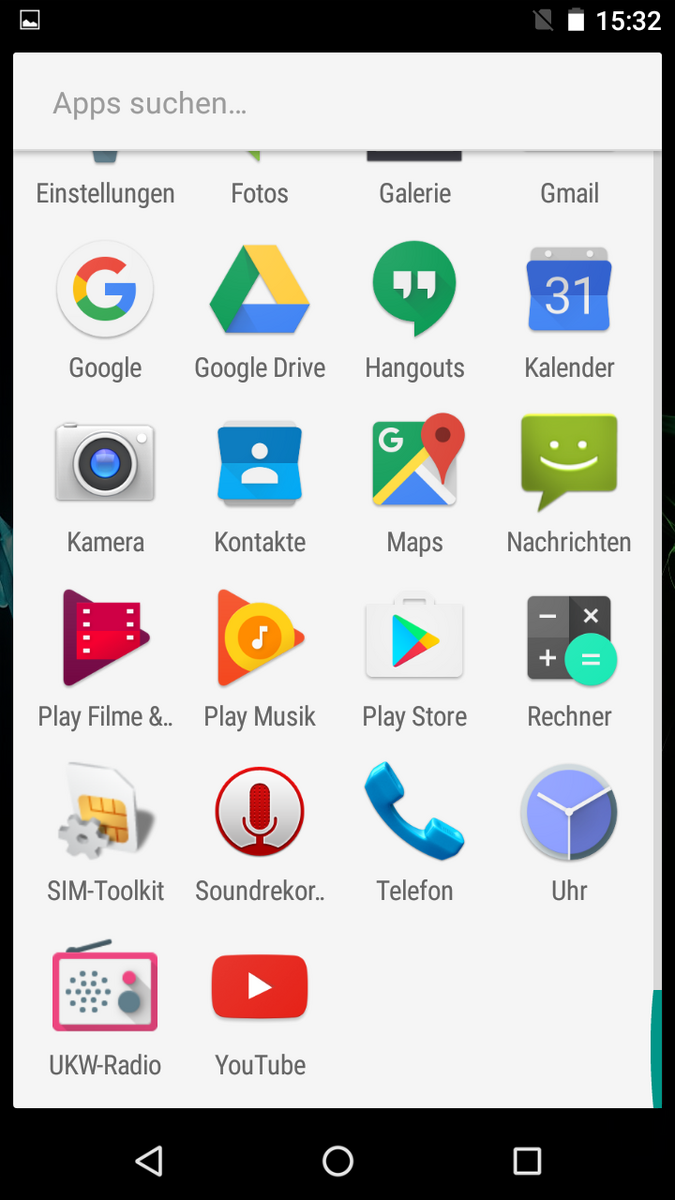This screenshot has height=1200, width=675.
Task: Launch the Soundrekorder app
Action: coord(259,812)
